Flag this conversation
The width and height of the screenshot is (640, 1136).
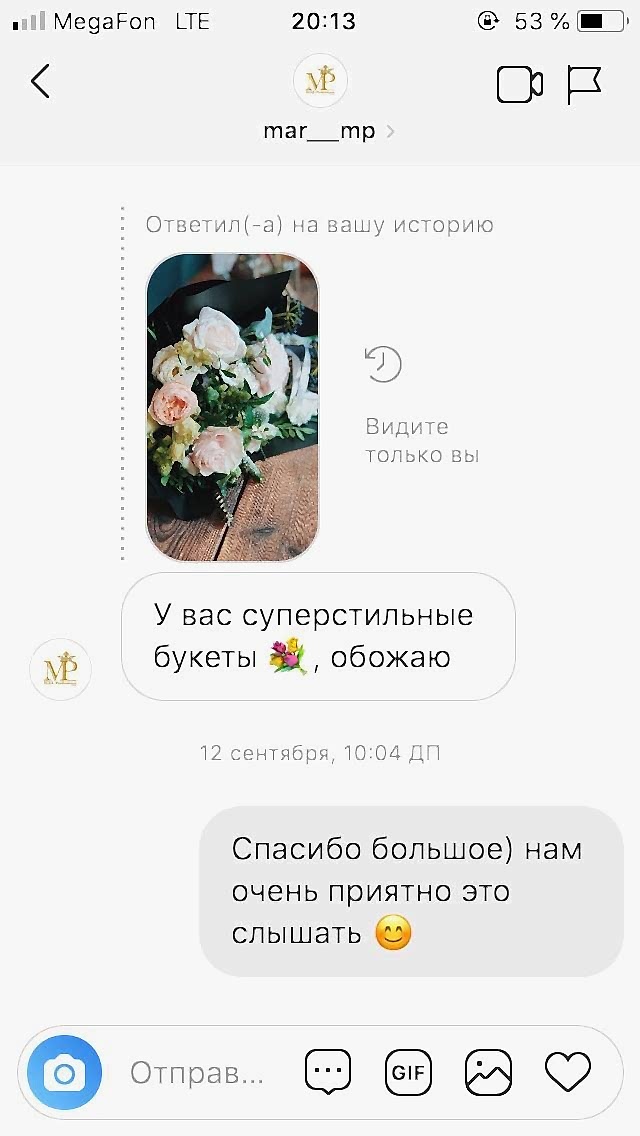click(x=585, y=85)
